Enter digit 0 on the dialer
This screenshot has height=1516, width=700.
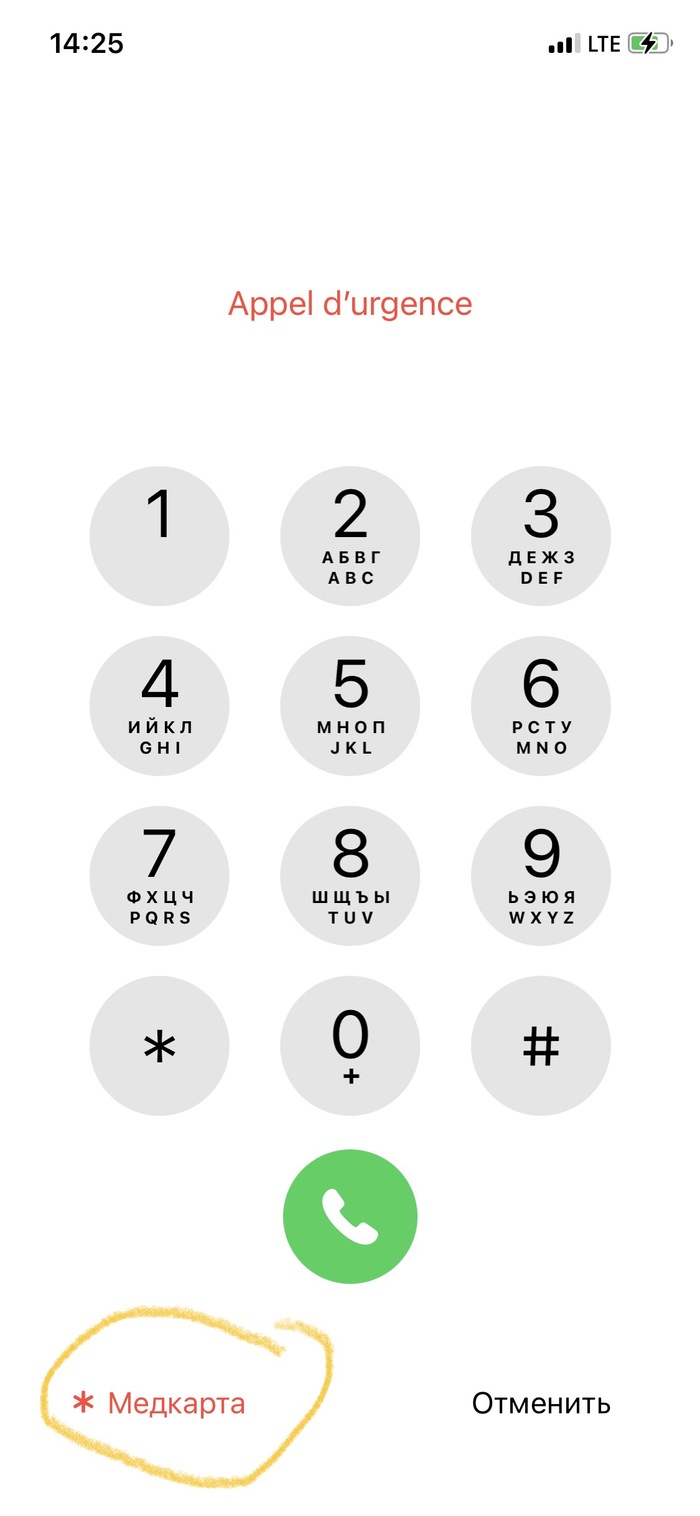coord(350,1046)
